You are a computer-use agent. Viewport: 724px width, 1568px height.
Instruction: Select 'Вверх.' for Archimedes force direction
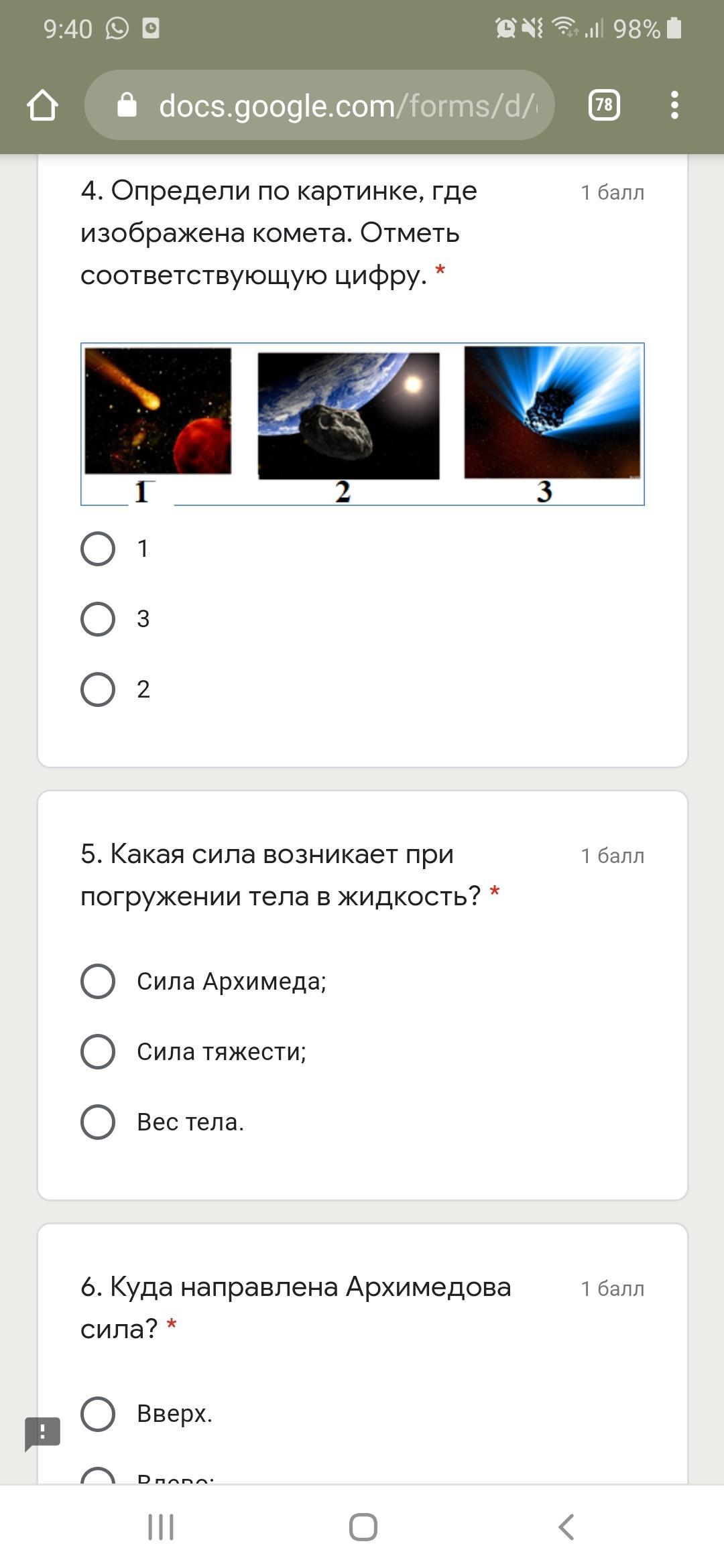(98, 1413)
